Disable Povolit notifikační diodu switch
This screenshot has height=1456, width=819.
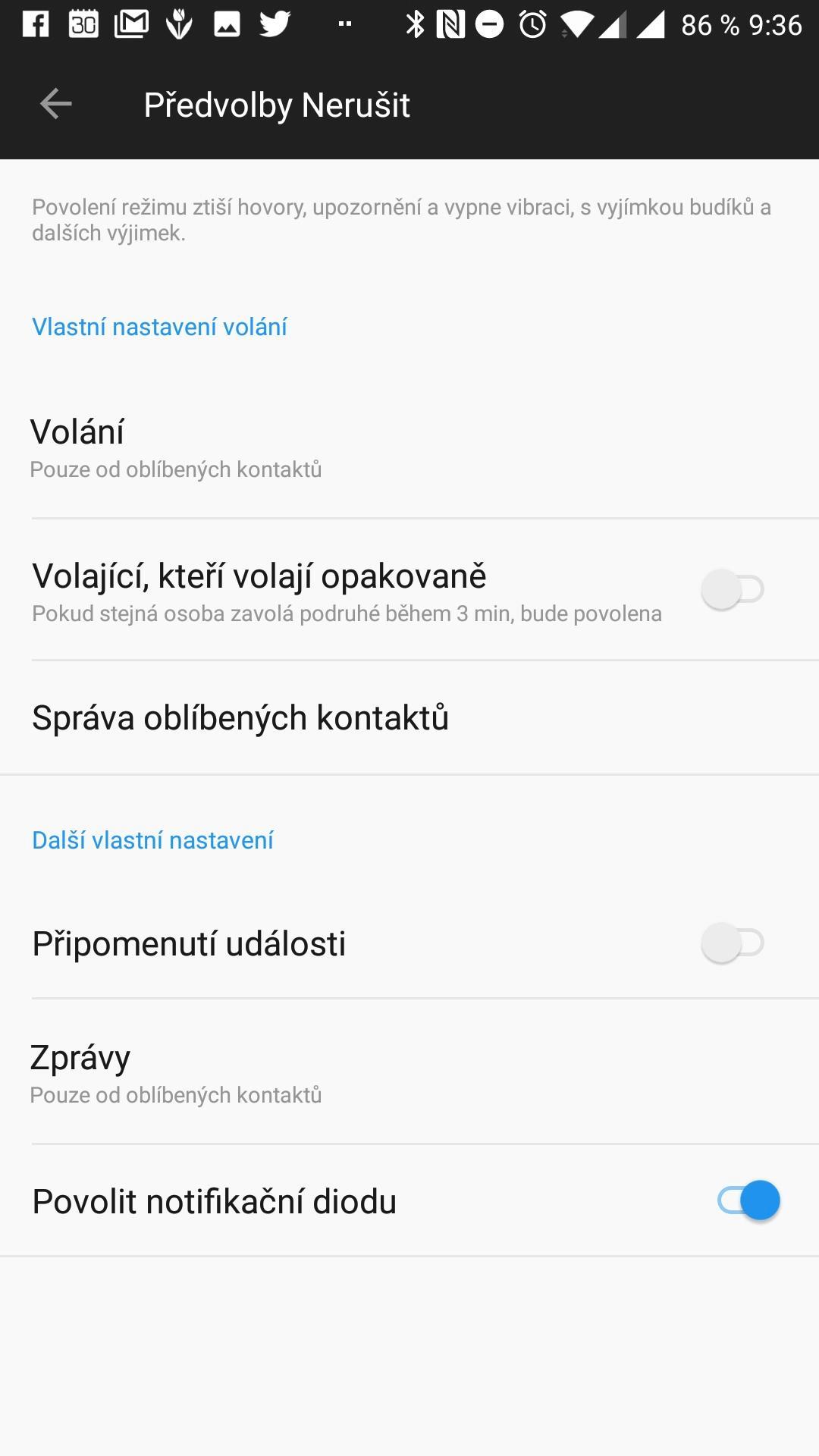click(x=749, y=1200)
